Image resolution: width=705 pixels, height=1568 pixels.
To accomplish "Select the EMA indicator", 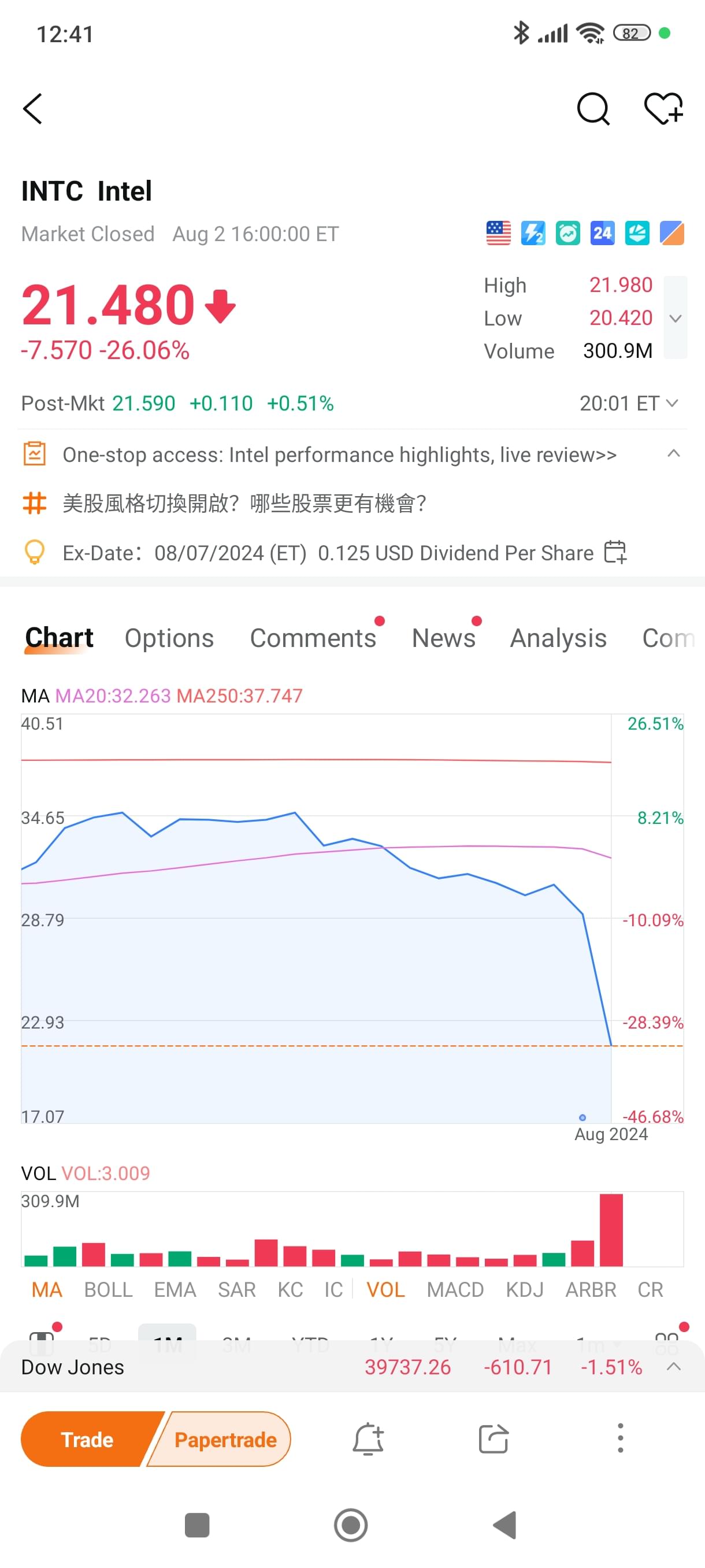I will (175, 1289).
